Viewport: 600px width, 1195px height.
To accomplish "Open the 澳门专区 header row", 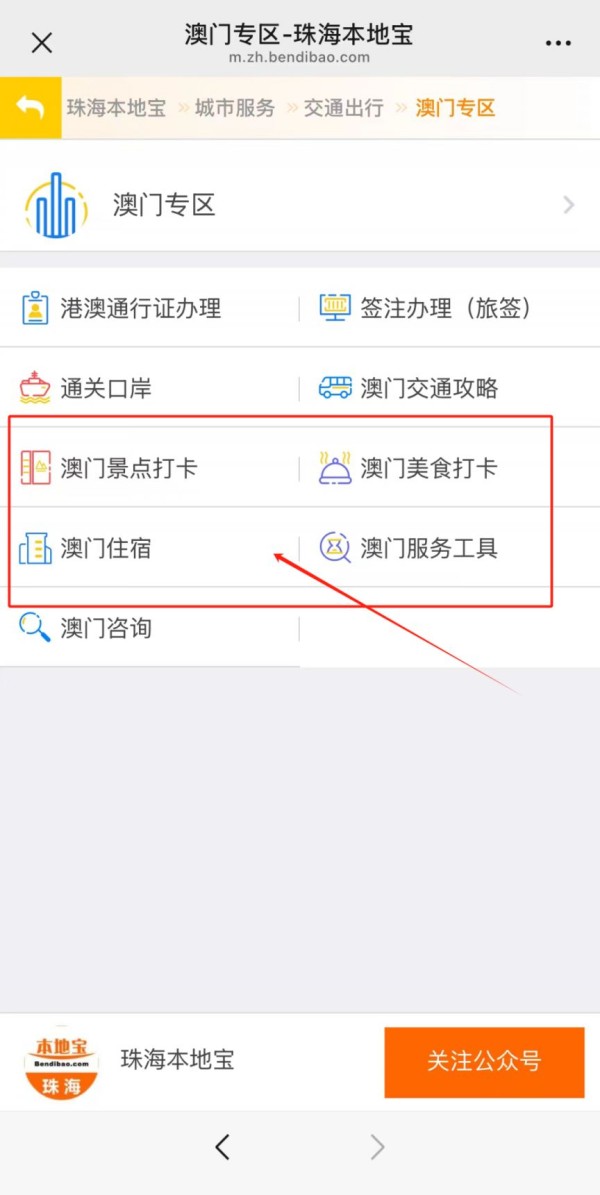I will point(300,205).
